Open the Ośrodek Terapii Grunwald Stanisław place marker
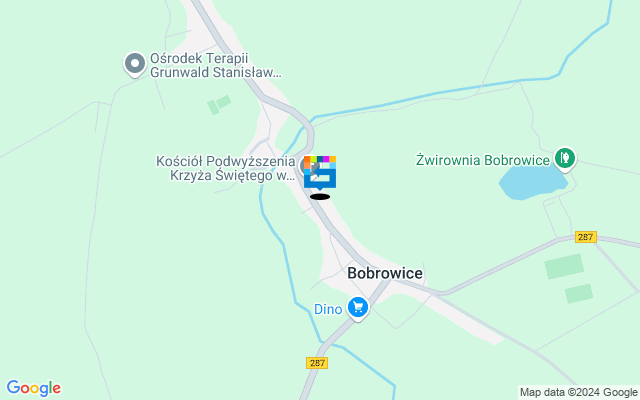 click(x=134, y=65)
